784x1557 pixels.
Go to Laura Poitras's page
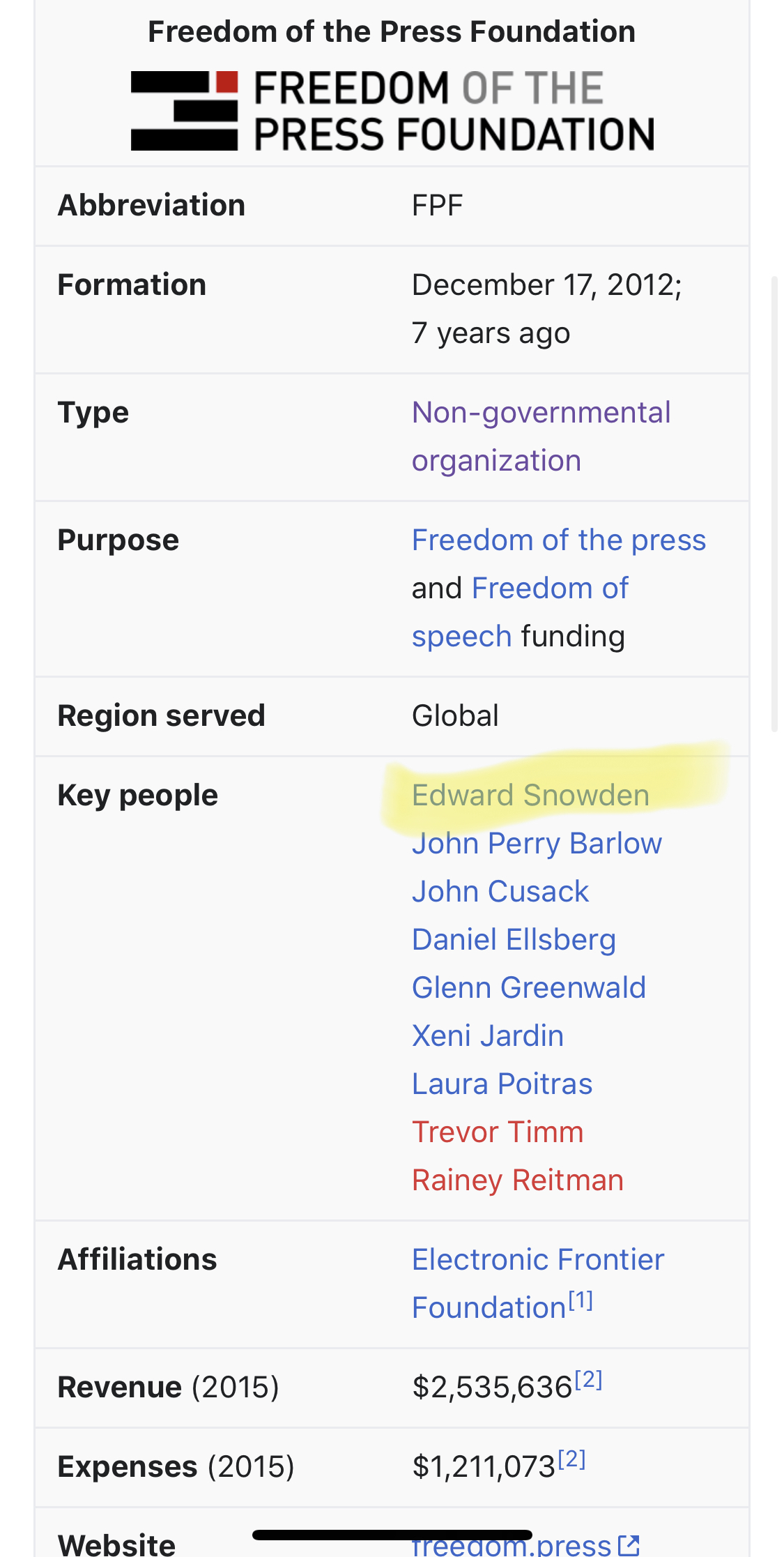pyautogui.click(x=502, y=1084)
